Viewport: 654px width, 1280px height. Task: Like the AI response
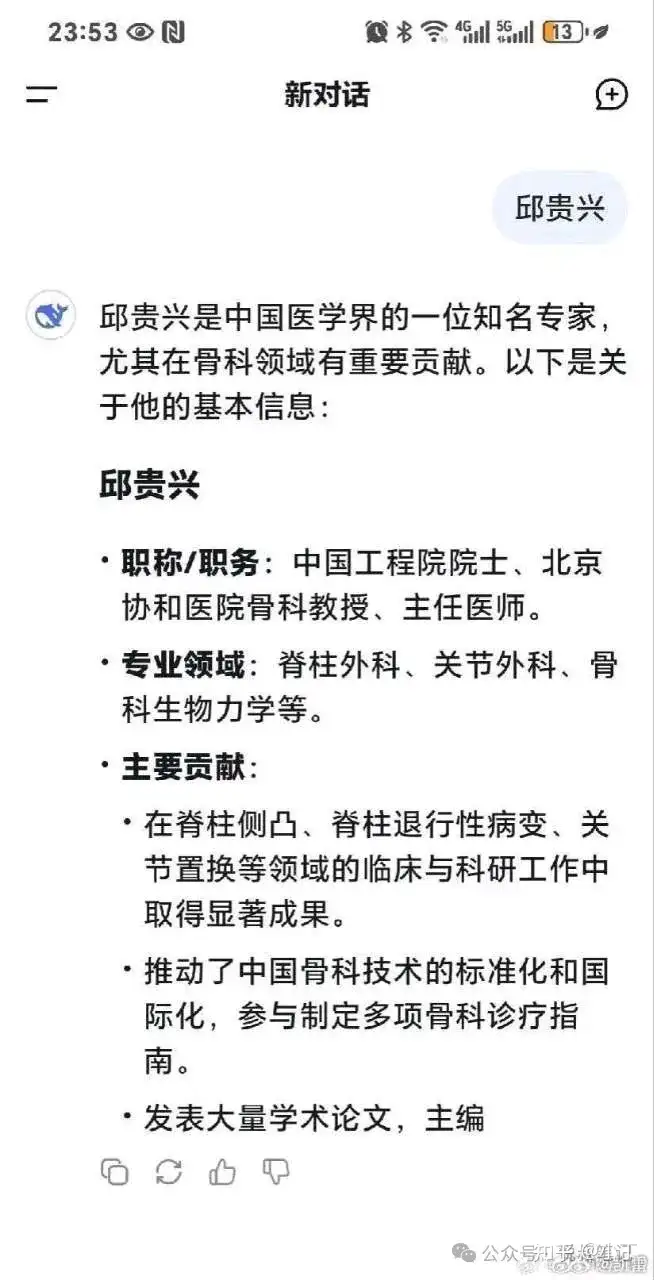(x=222, y=1171)
